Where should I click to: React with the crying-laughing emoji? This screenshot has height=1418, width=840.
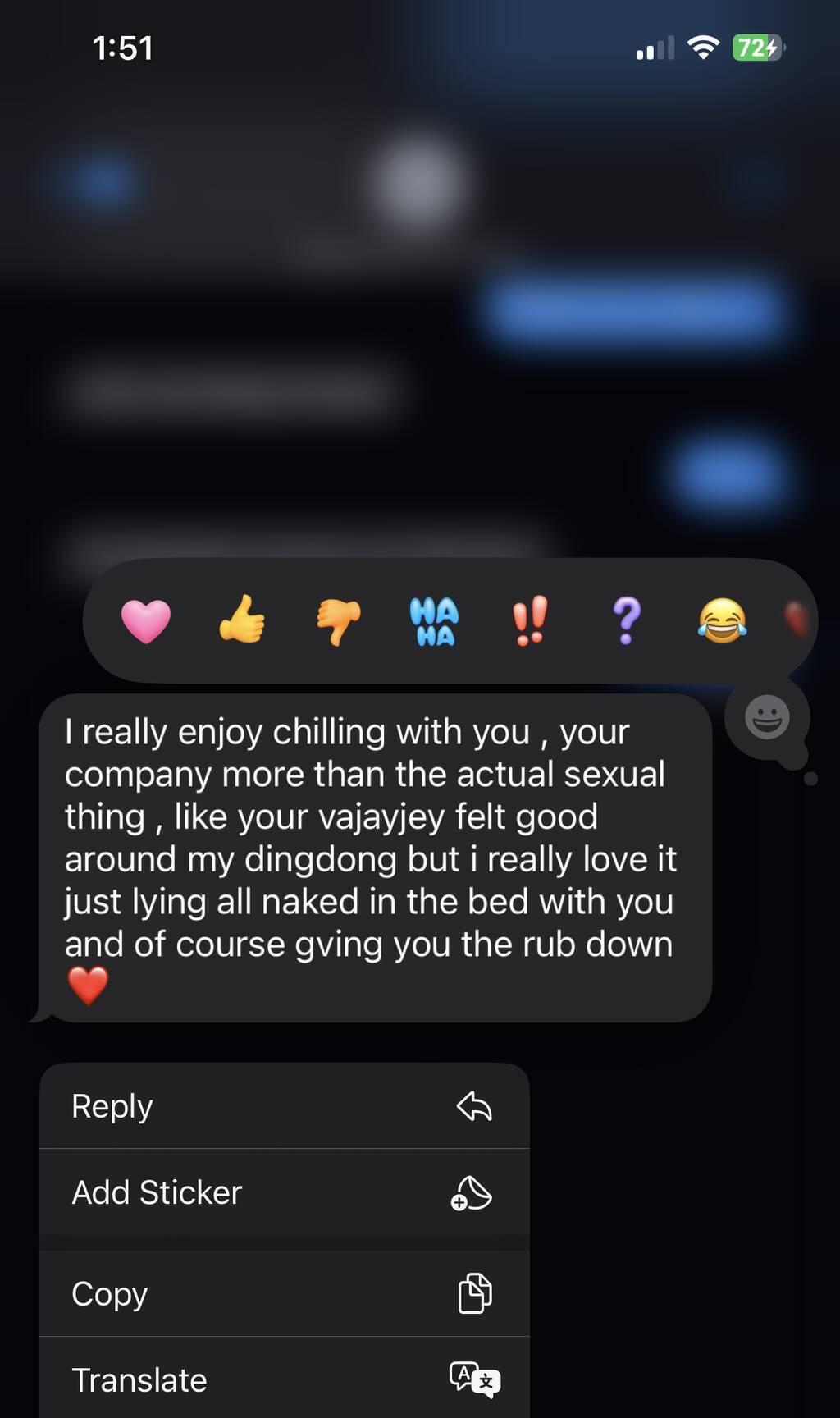pos(723,620)
